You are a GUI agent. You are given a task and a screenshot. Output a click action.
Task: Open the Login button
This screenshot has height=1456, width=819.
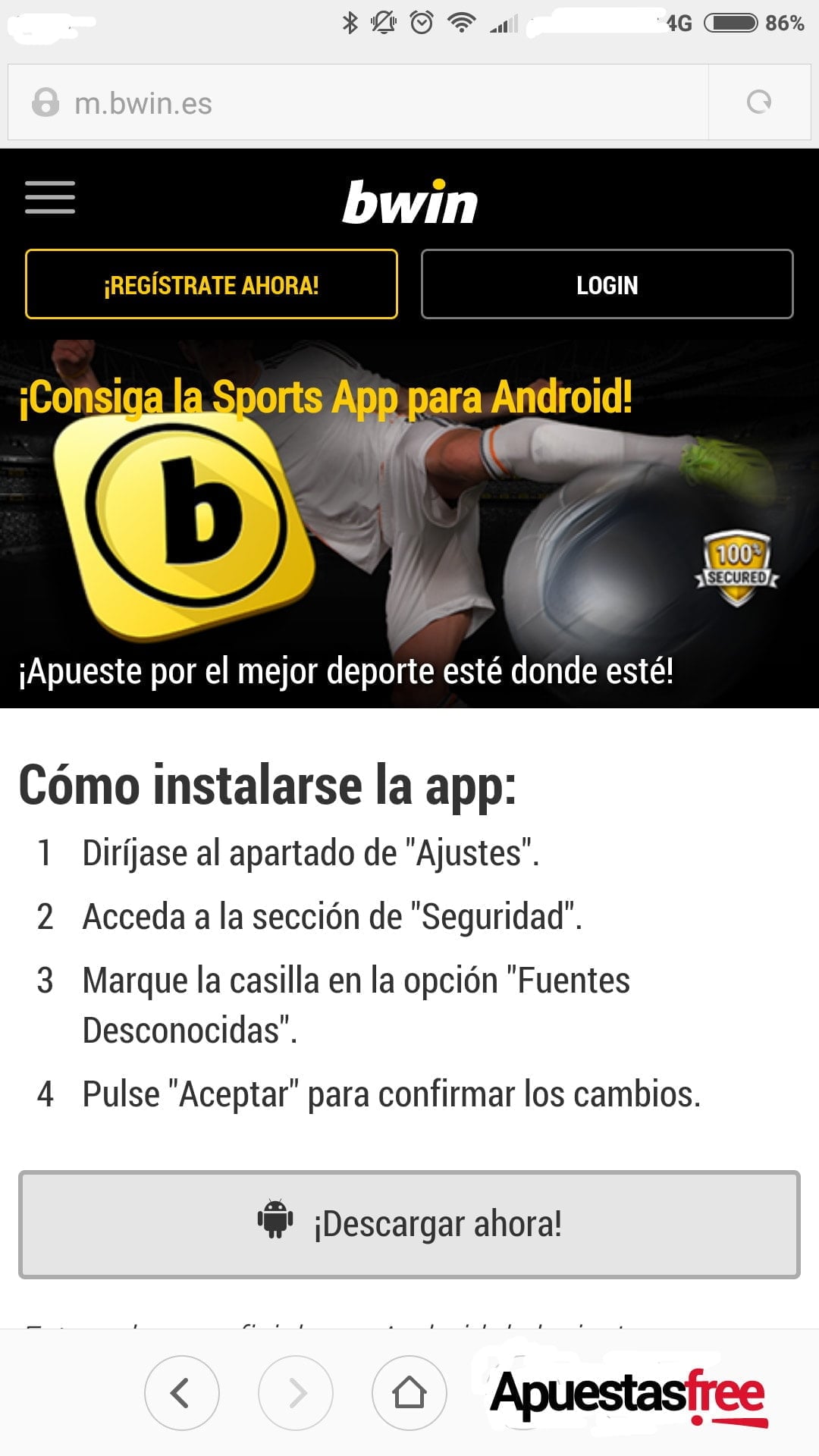pos(607,284)
